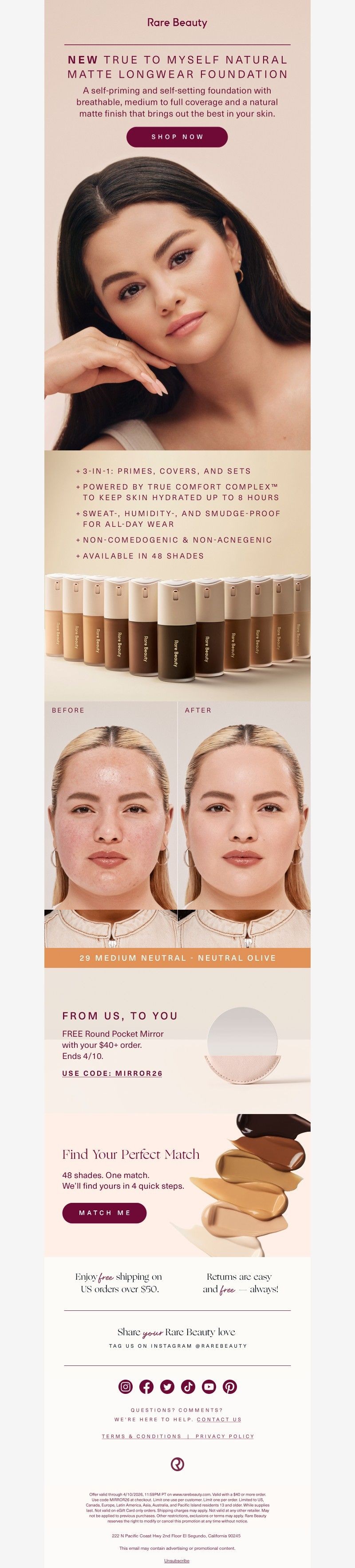355x1568 pixels.
Task: Go to Rare Beauty on TikTok
Action: [x=188, y=1387]
